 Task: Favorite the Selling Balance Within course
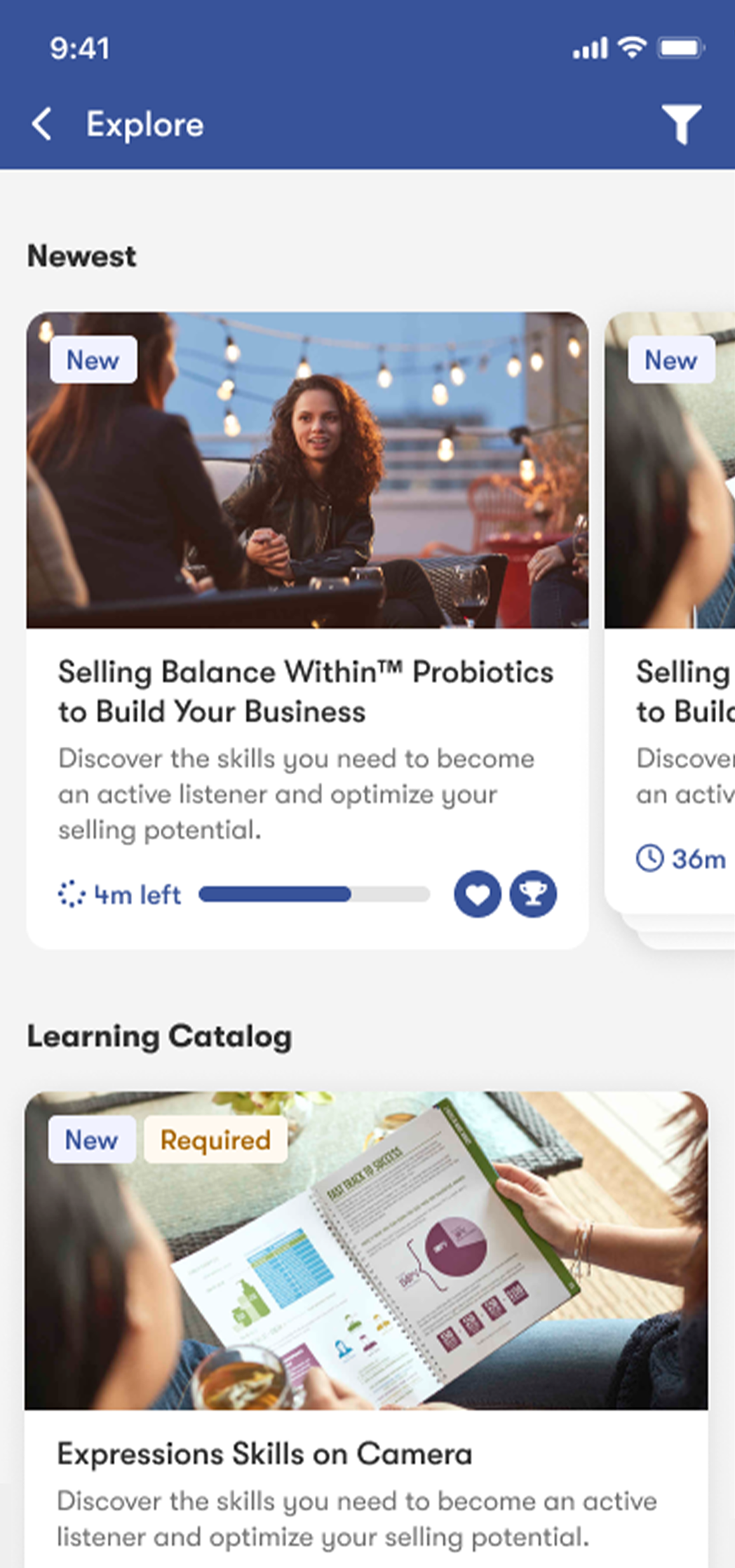coord(478,894)
